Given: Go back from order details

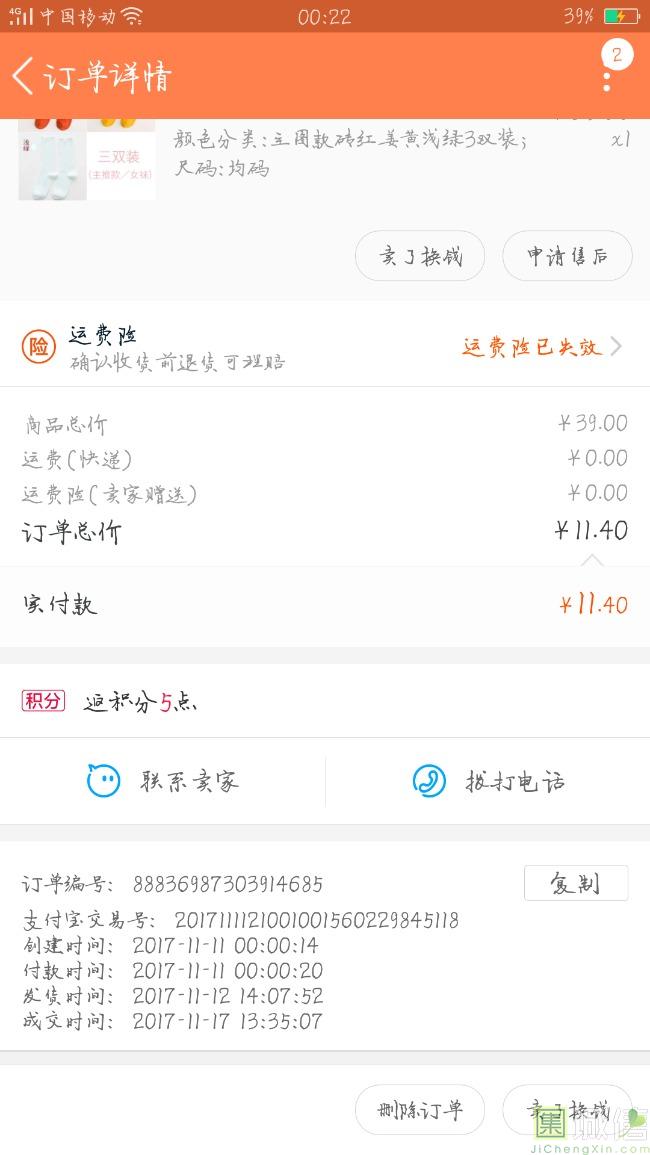Looking at the screenshot, I should coord(24,76).
